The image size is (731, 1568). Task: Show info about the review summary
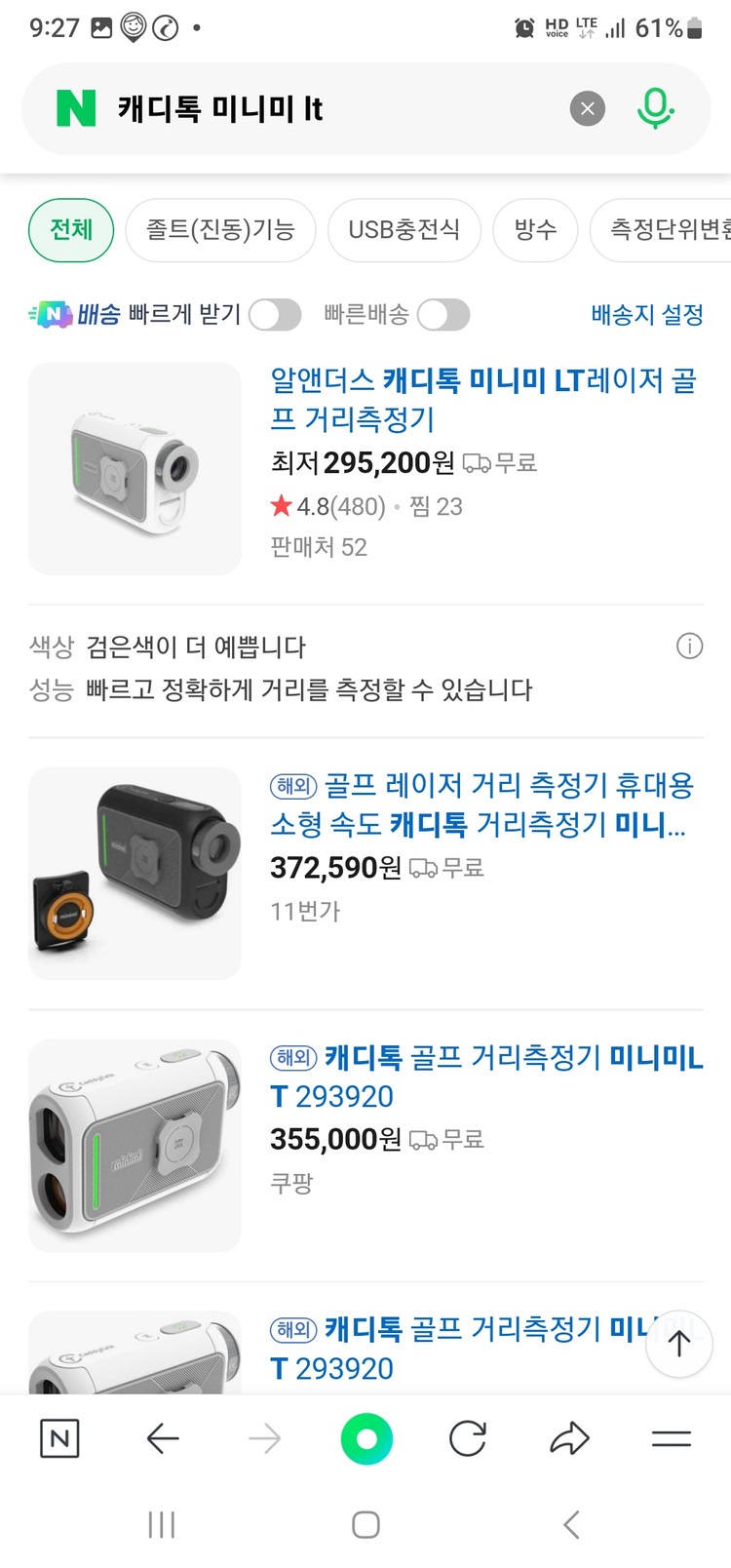(x=689, y=647)
